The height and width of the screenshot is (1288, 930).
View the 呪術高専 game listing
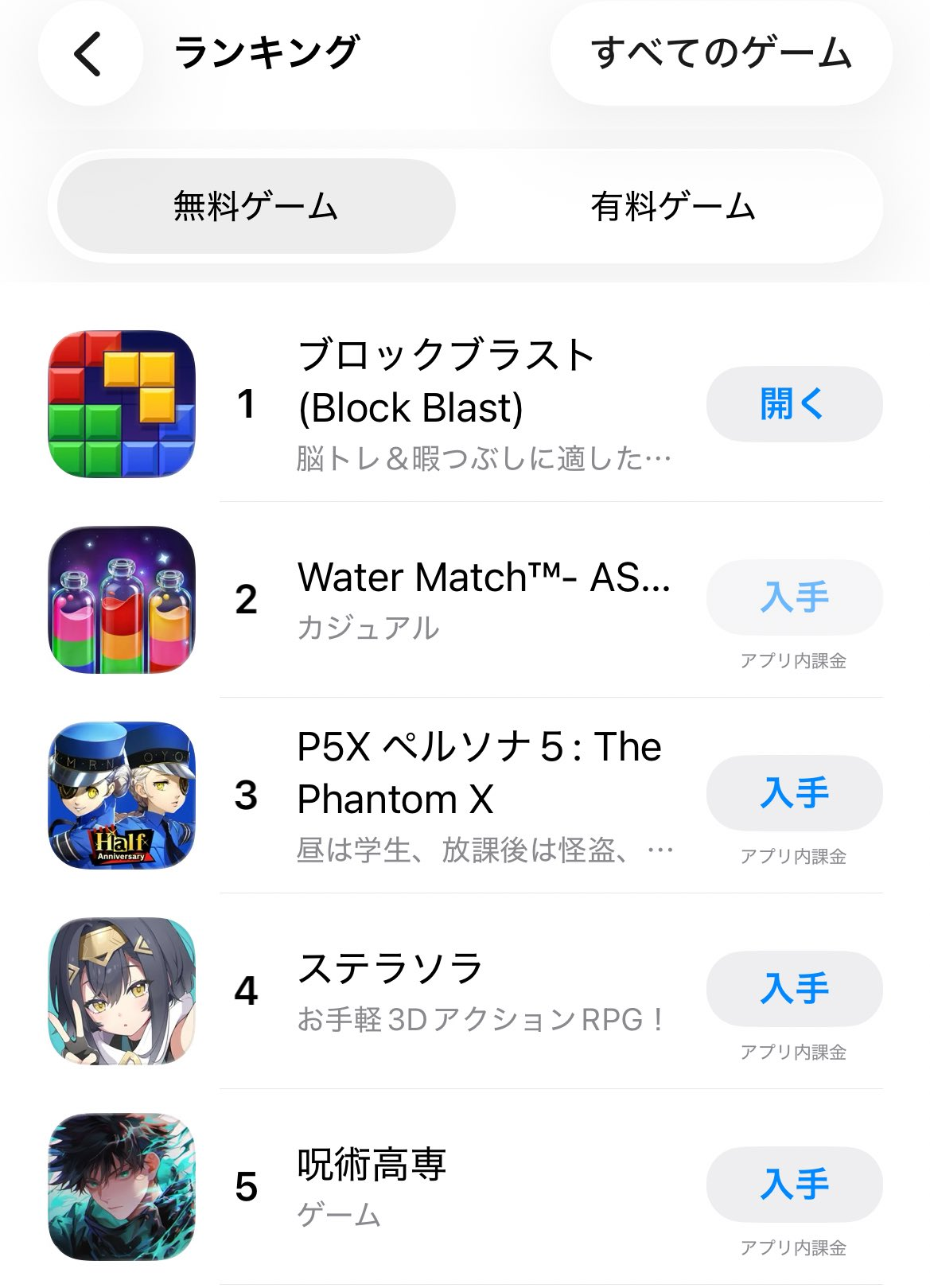pos(371,1165)
